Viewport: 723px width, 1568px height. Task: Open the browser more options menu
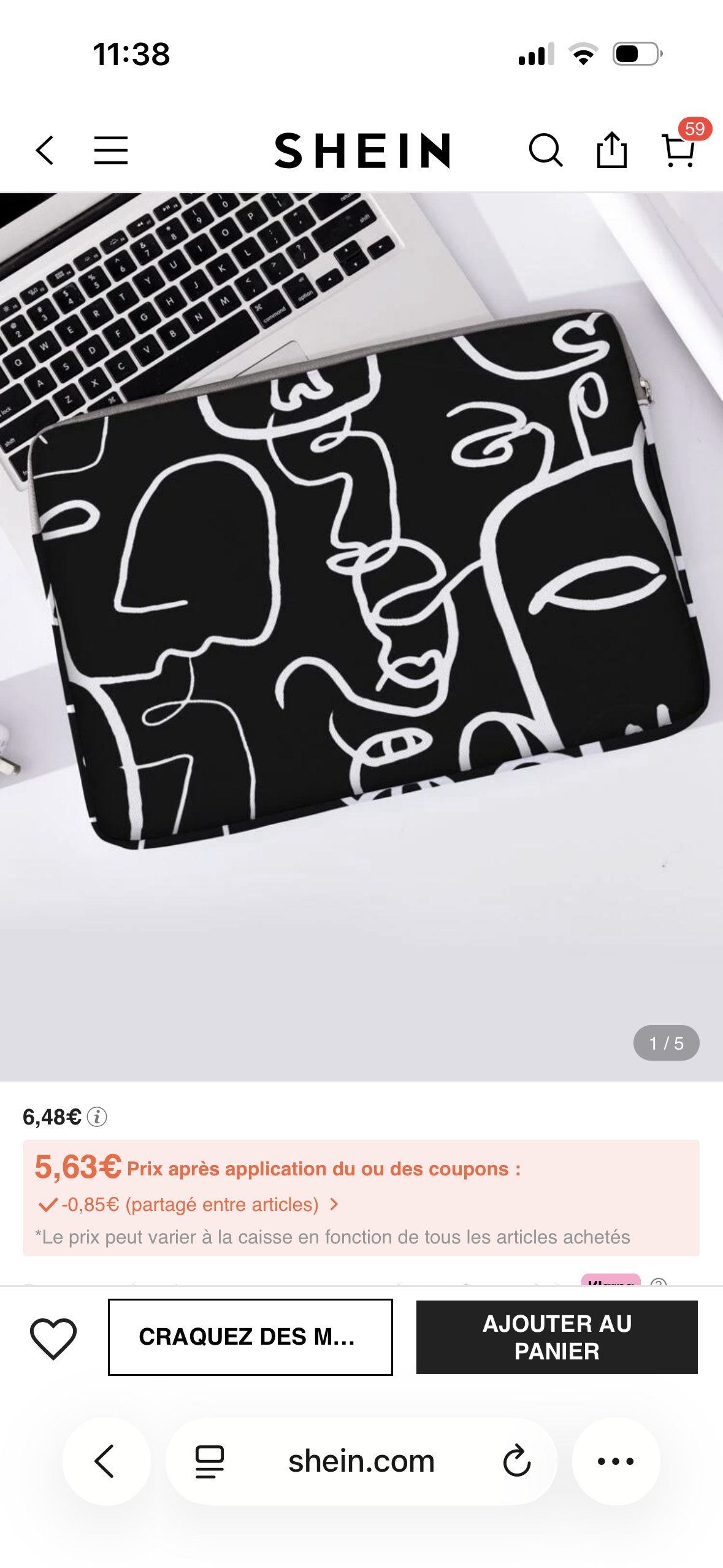615,1461
